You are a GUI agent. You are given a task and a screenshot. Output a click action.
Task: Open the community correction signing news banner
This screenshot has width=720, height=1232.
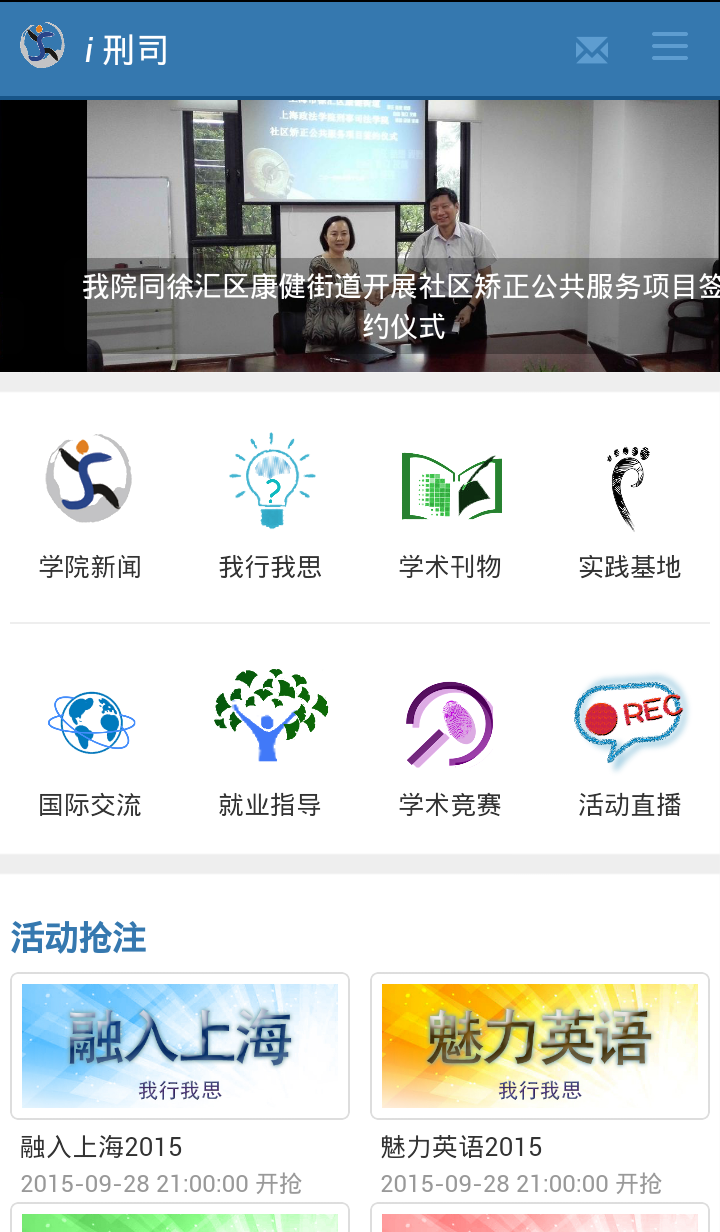(x=403, y=236)
